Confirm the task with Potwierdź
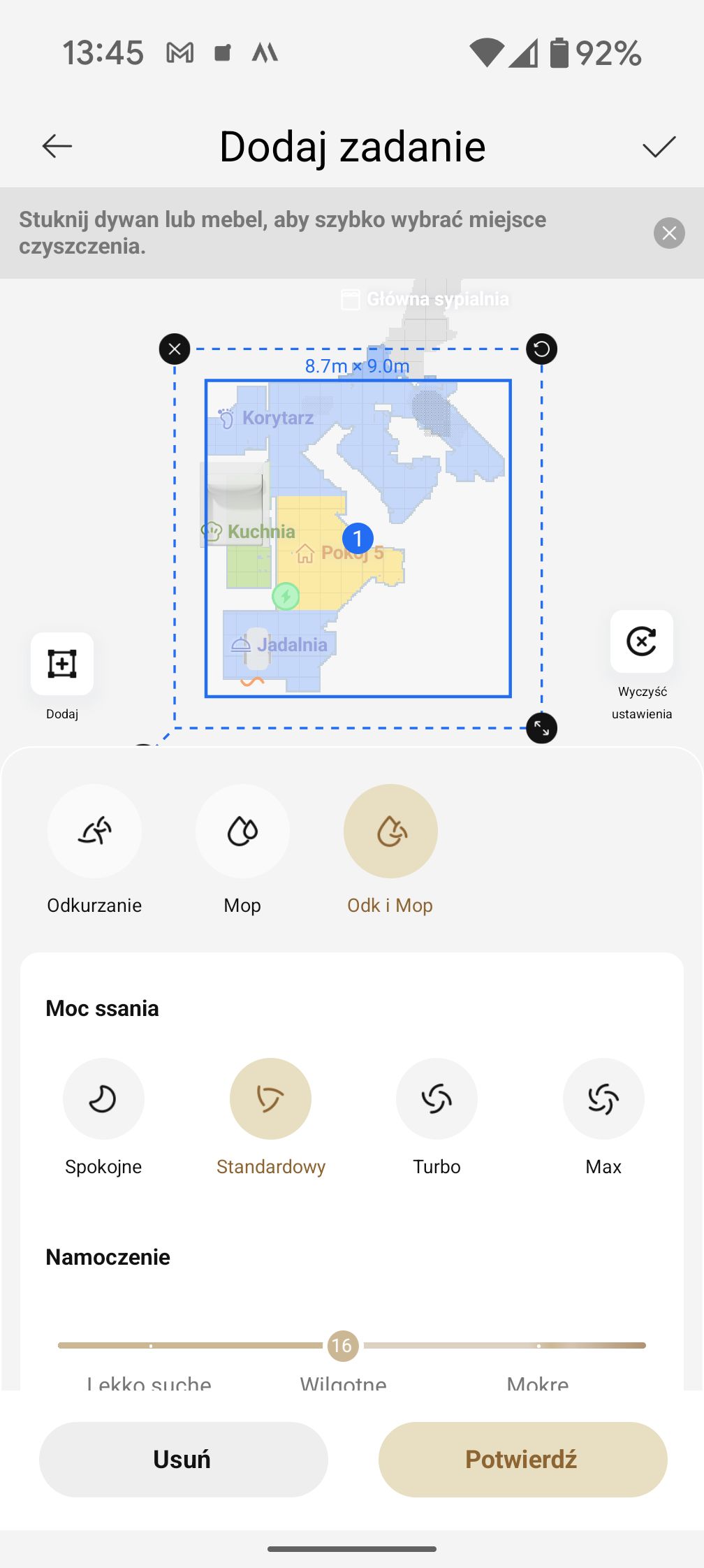Screen dimensions: 704x1568 click(x=522, y=1459)
